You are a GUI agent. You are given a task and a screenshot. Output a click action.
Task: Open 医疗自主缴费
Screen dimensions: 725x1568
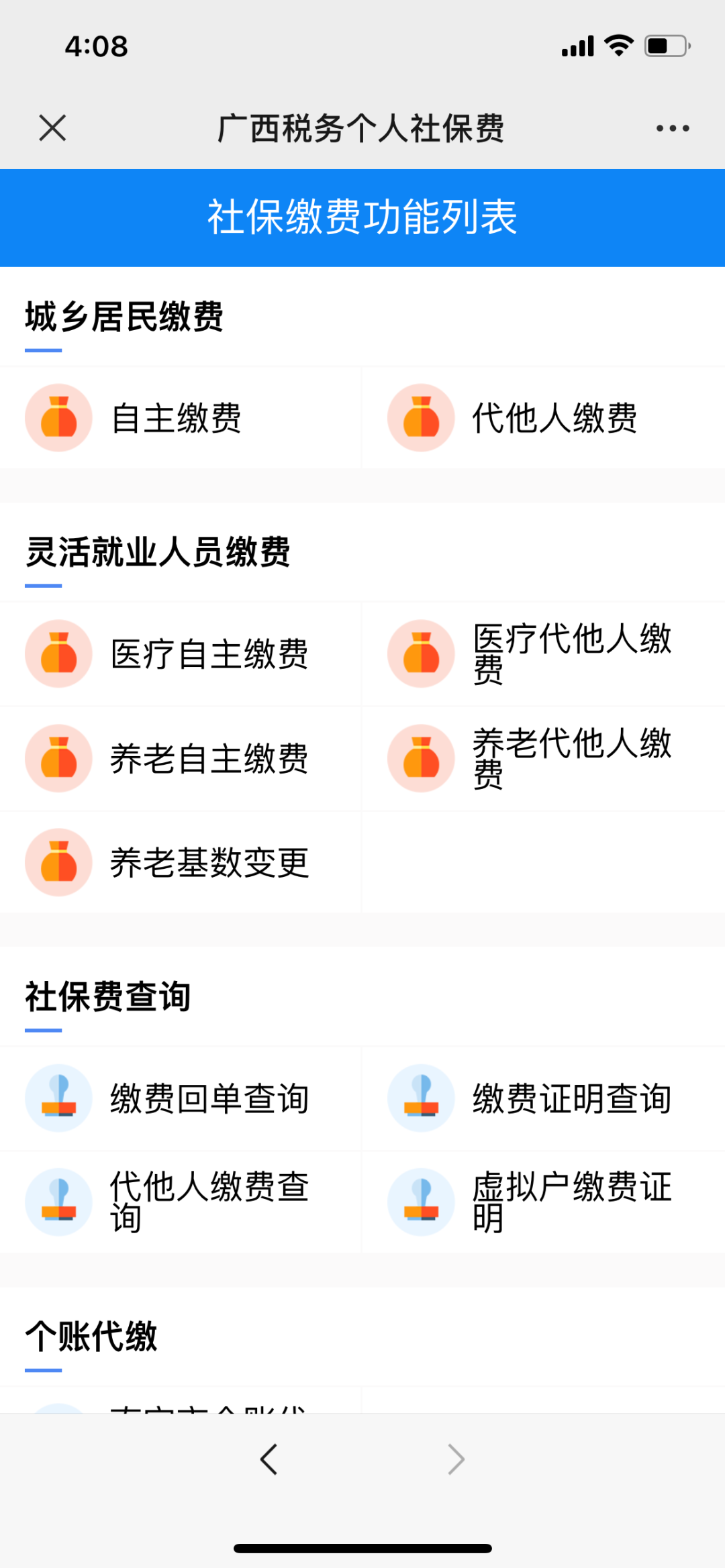[181, 654]
